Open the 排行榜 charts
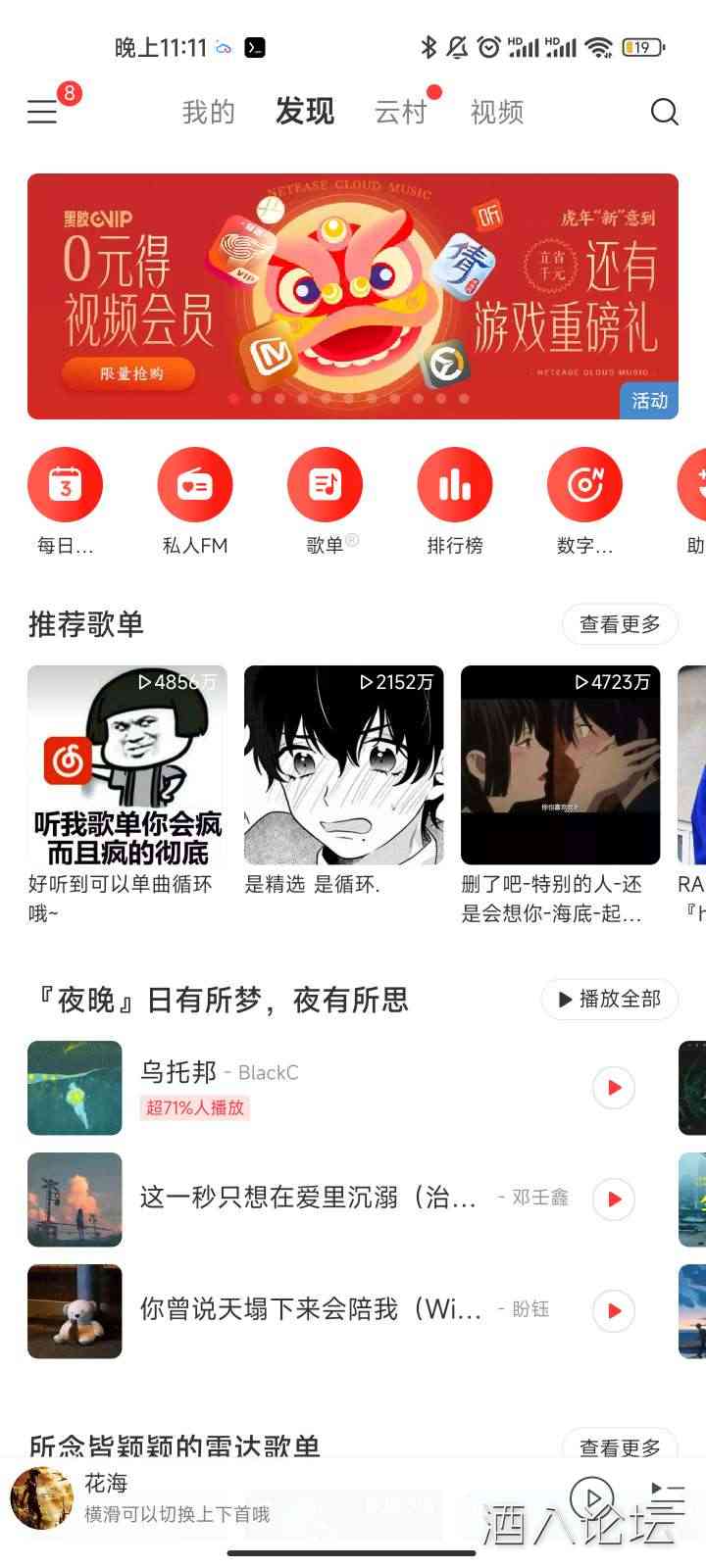 455,485
